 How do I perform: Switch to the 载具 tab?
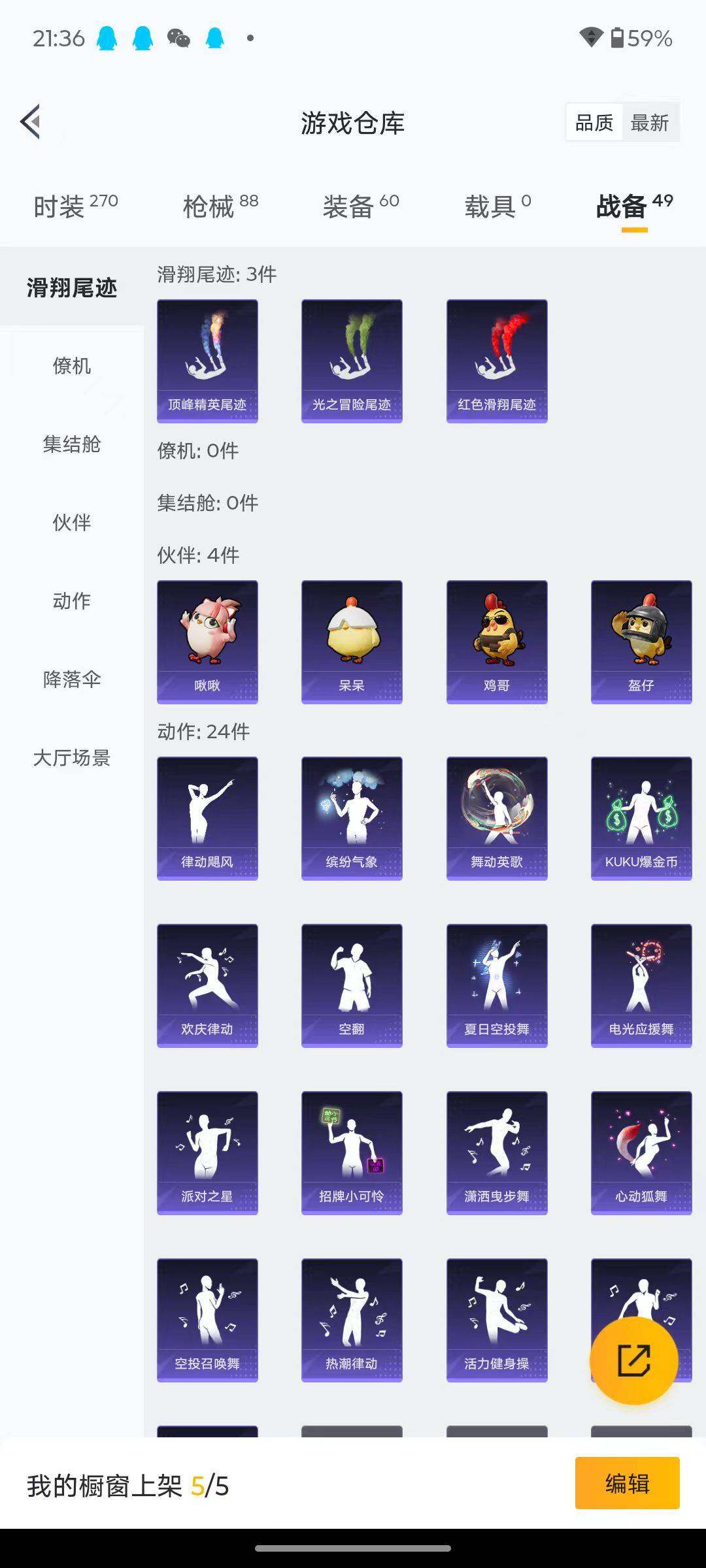tap(497, 206)
